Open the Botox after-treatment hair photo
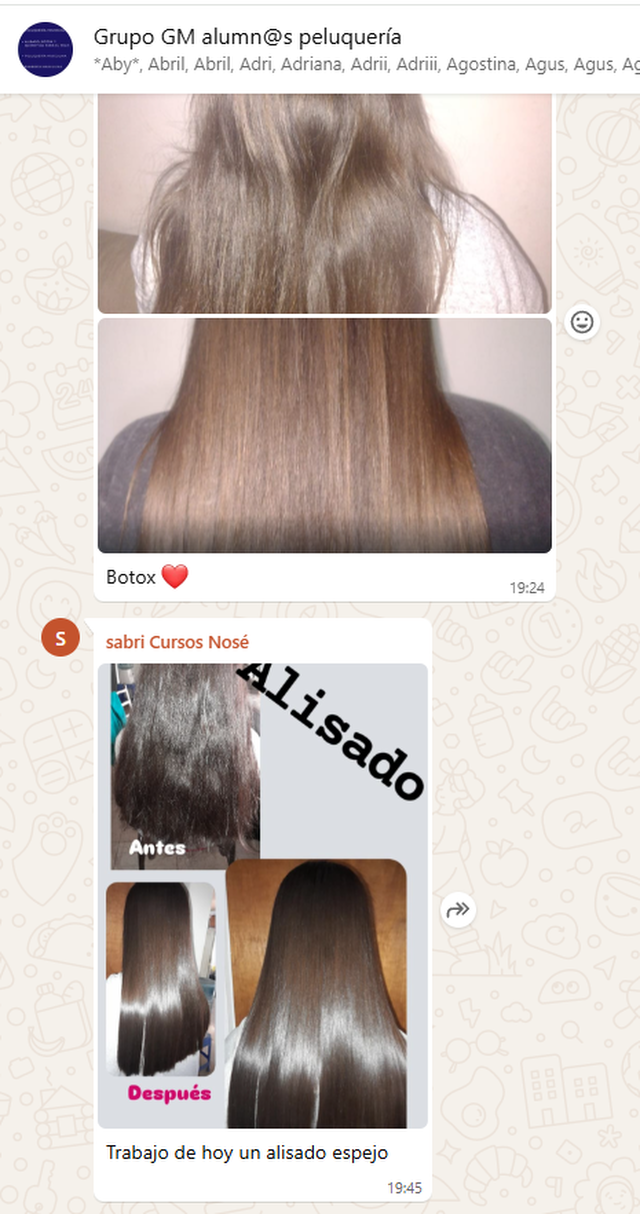 coord(324,435)
